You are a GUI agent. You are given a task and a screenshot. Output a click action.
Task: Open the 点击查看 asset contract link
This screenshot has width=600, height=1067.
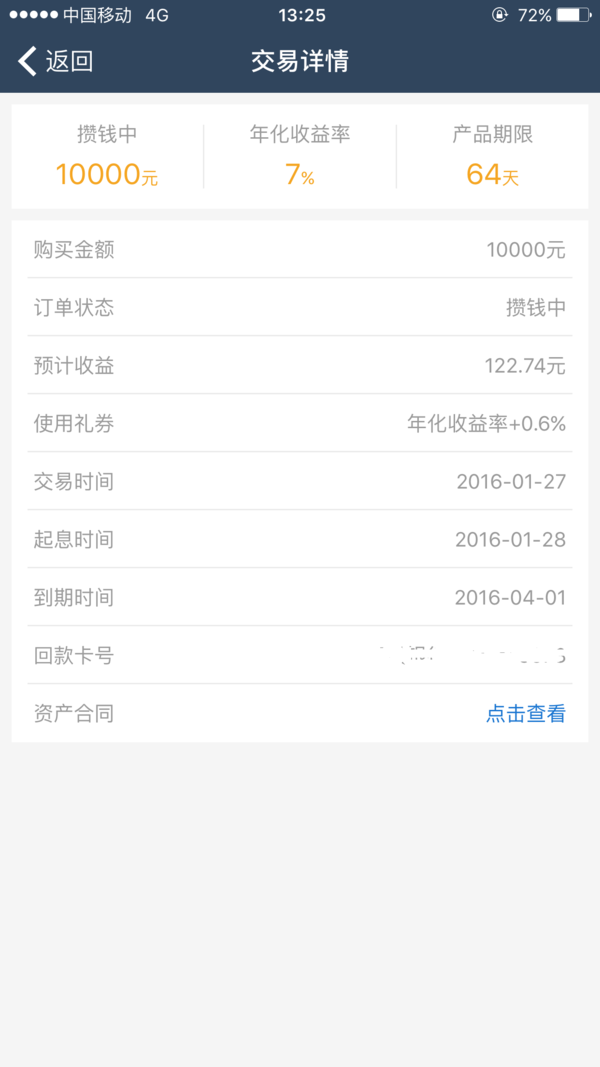click(x=525, y=713)
